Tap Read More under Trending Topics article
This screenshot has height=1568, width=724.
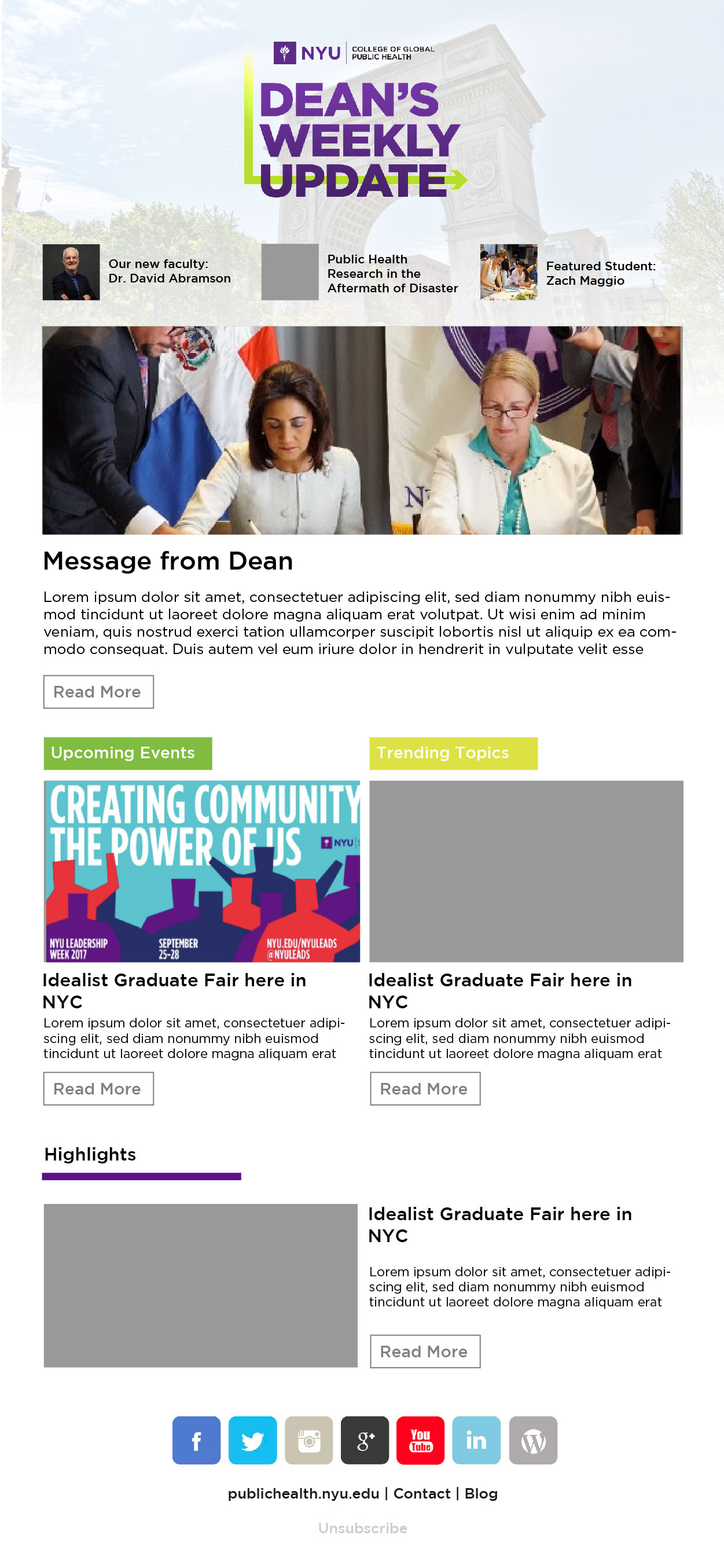425,1088
